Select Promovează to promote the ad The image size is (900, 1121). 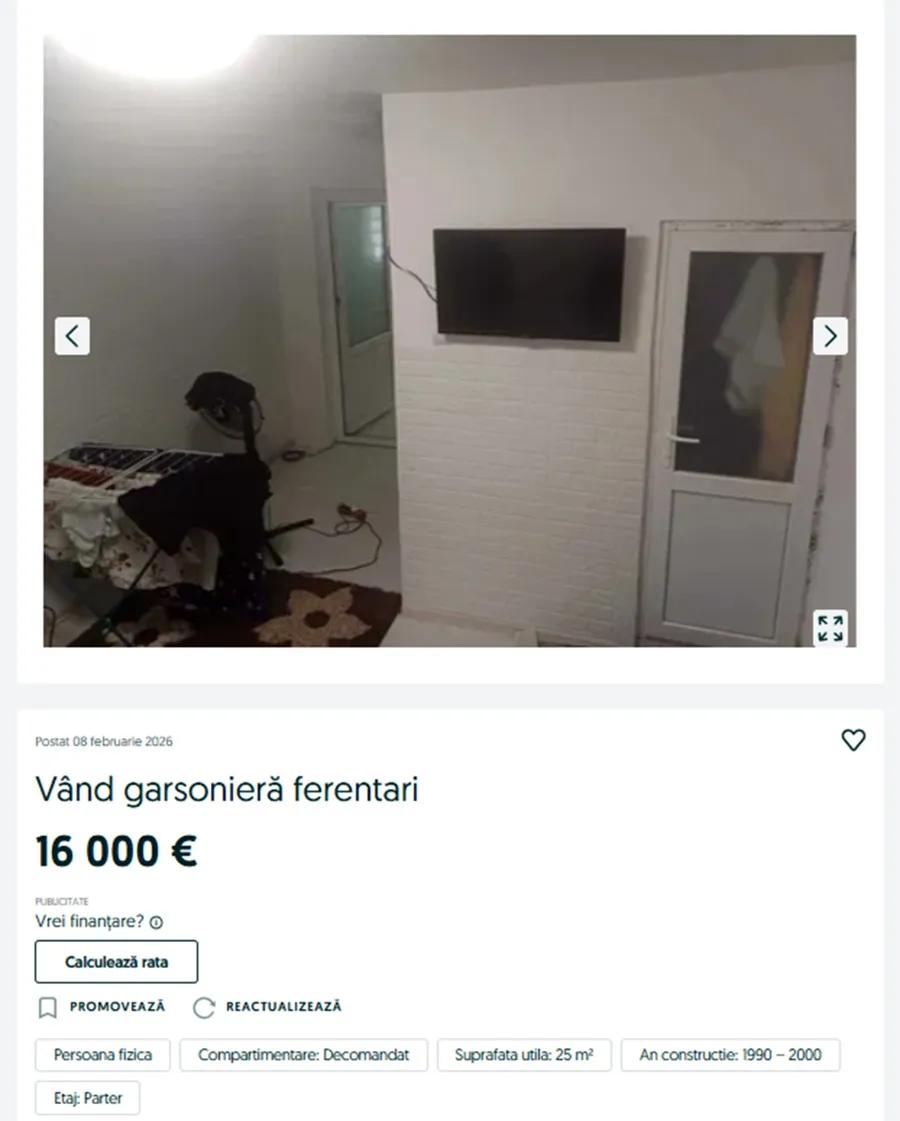(102, 1007)
